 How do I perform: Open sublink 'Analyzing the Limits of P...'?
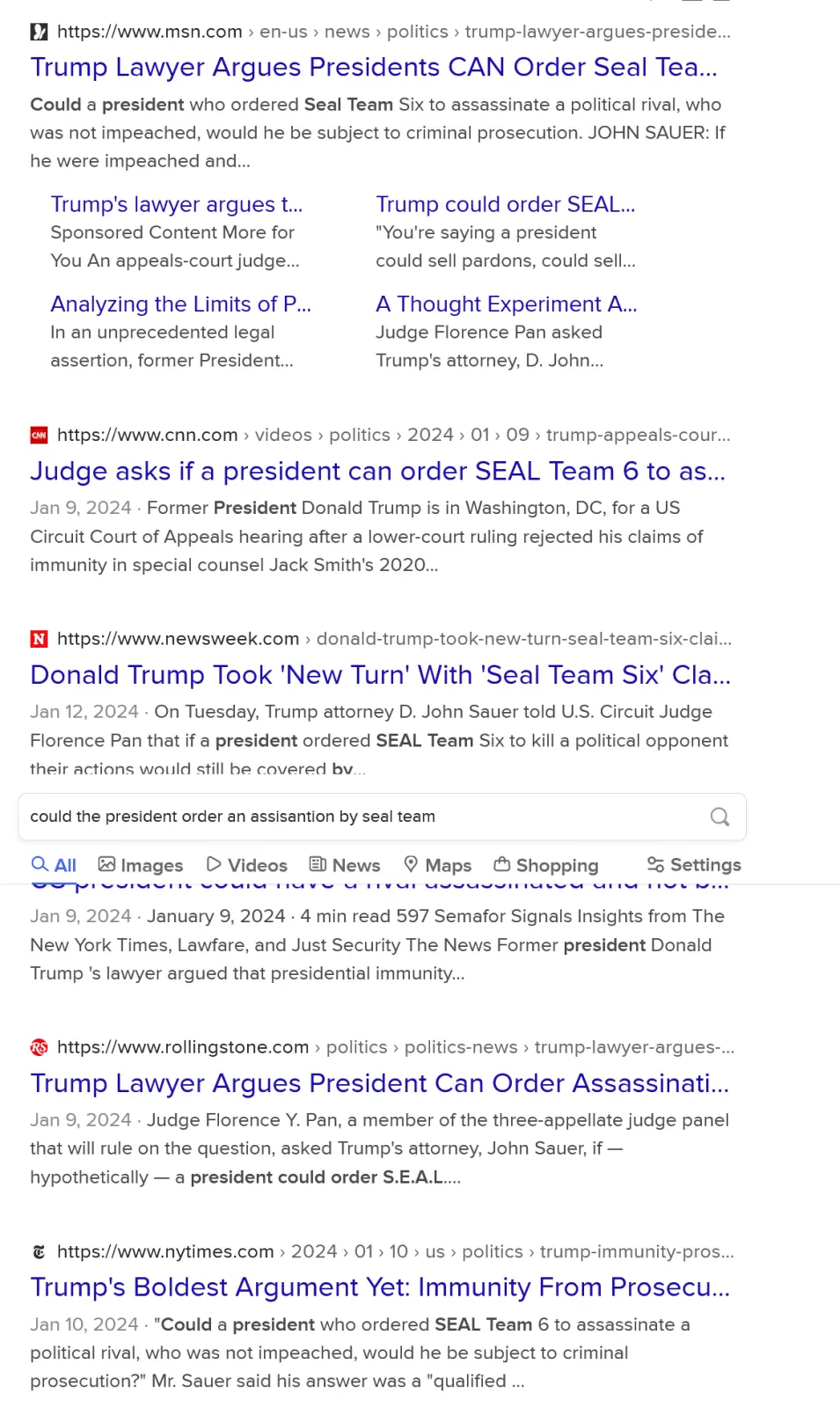pyautogui.click(x=180, y=304)
